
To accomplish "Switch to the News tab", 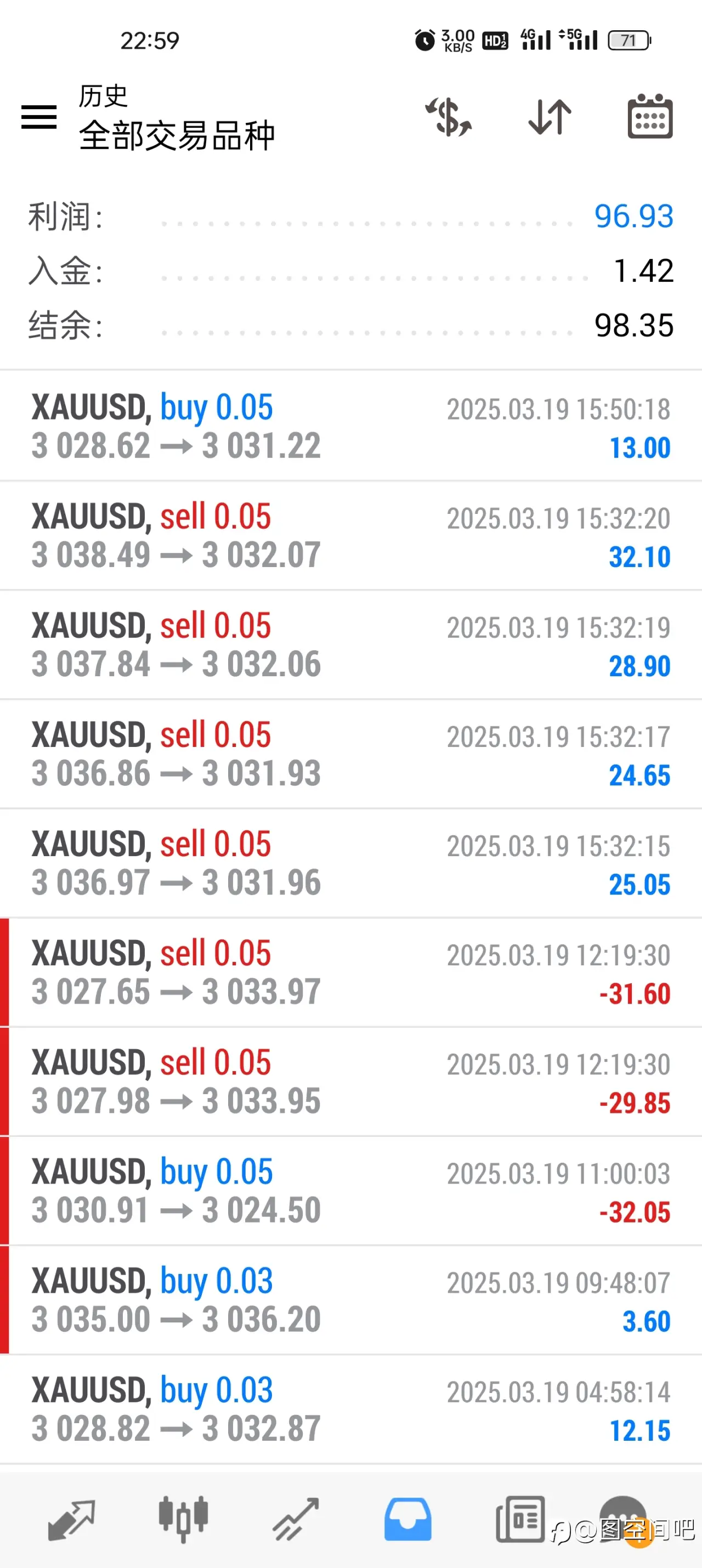I will (520, 1520).
